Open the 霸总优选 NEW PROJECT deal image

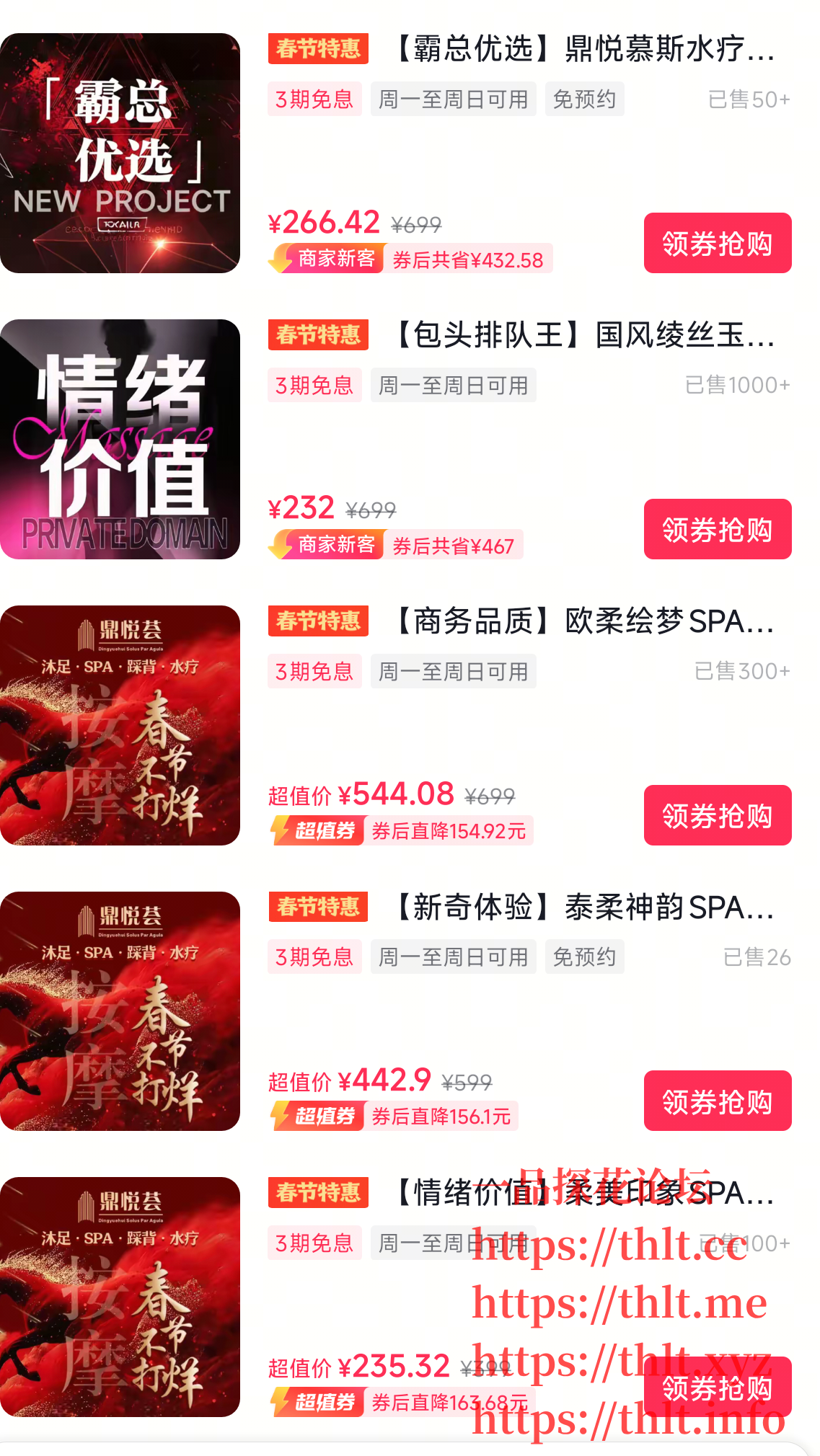[x=120, y=154]
